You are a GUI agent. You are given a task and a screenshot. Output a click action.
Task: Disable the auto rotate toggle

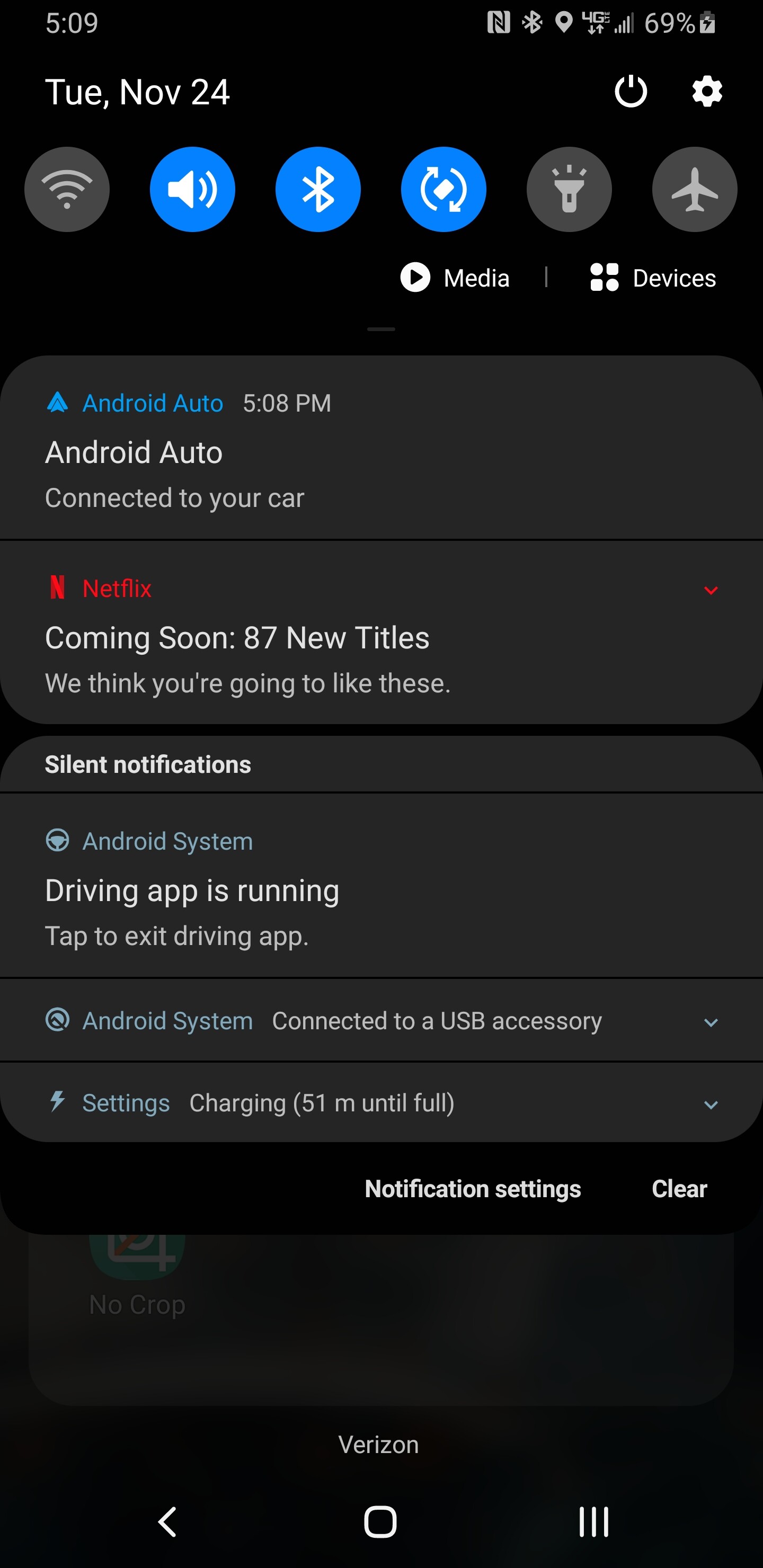pos(443,189)
